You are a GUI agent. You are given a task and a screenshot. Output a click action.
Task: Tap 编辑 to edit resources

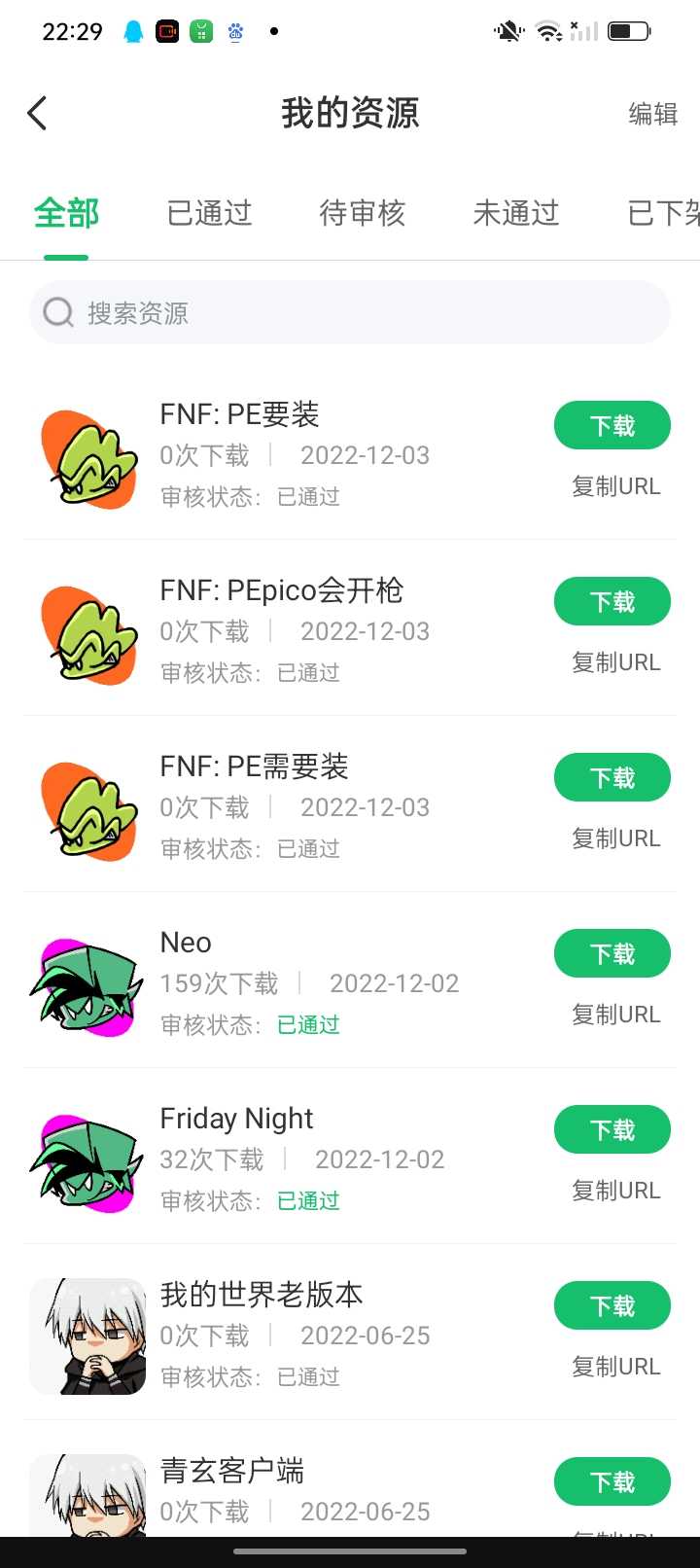coord(652,114)
